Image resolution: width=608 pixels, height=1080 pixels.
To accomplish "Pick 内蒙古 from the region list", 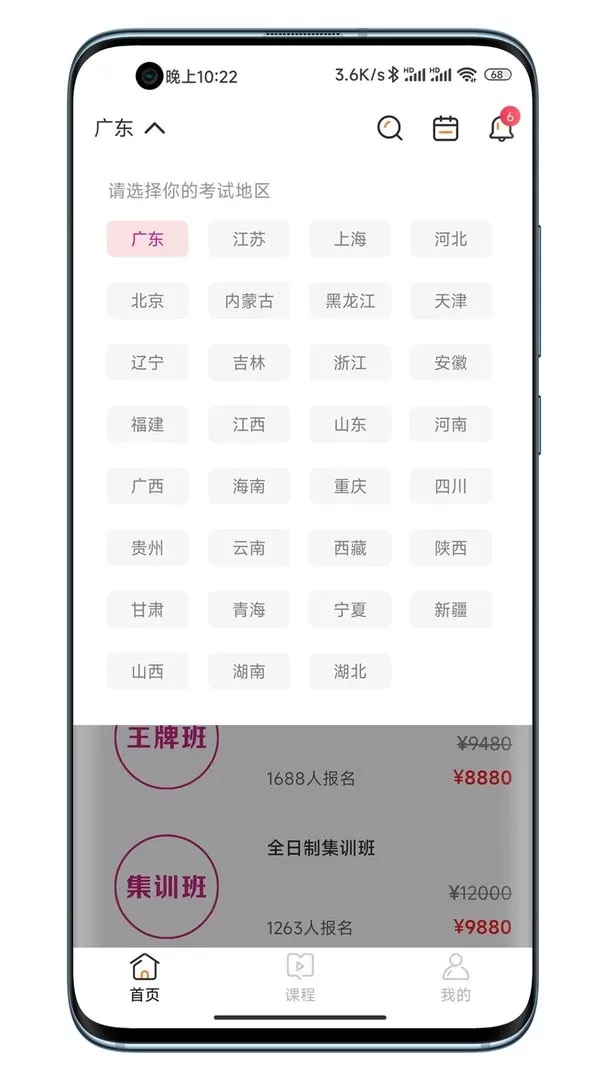I will [x=249, y=301].
